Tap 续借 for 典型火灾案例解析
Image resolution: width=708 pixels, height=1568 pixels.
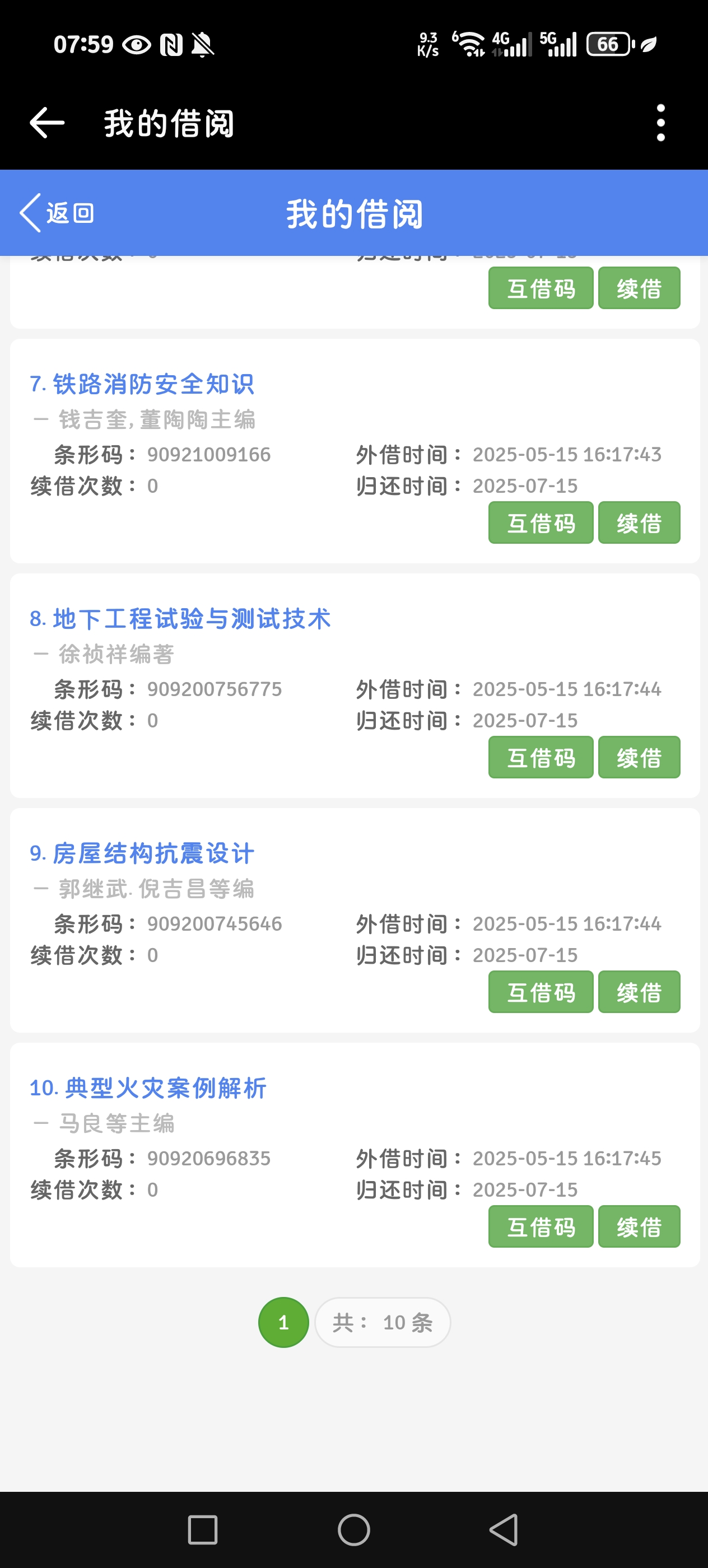pyautogui.click(x=639, y=1226)
